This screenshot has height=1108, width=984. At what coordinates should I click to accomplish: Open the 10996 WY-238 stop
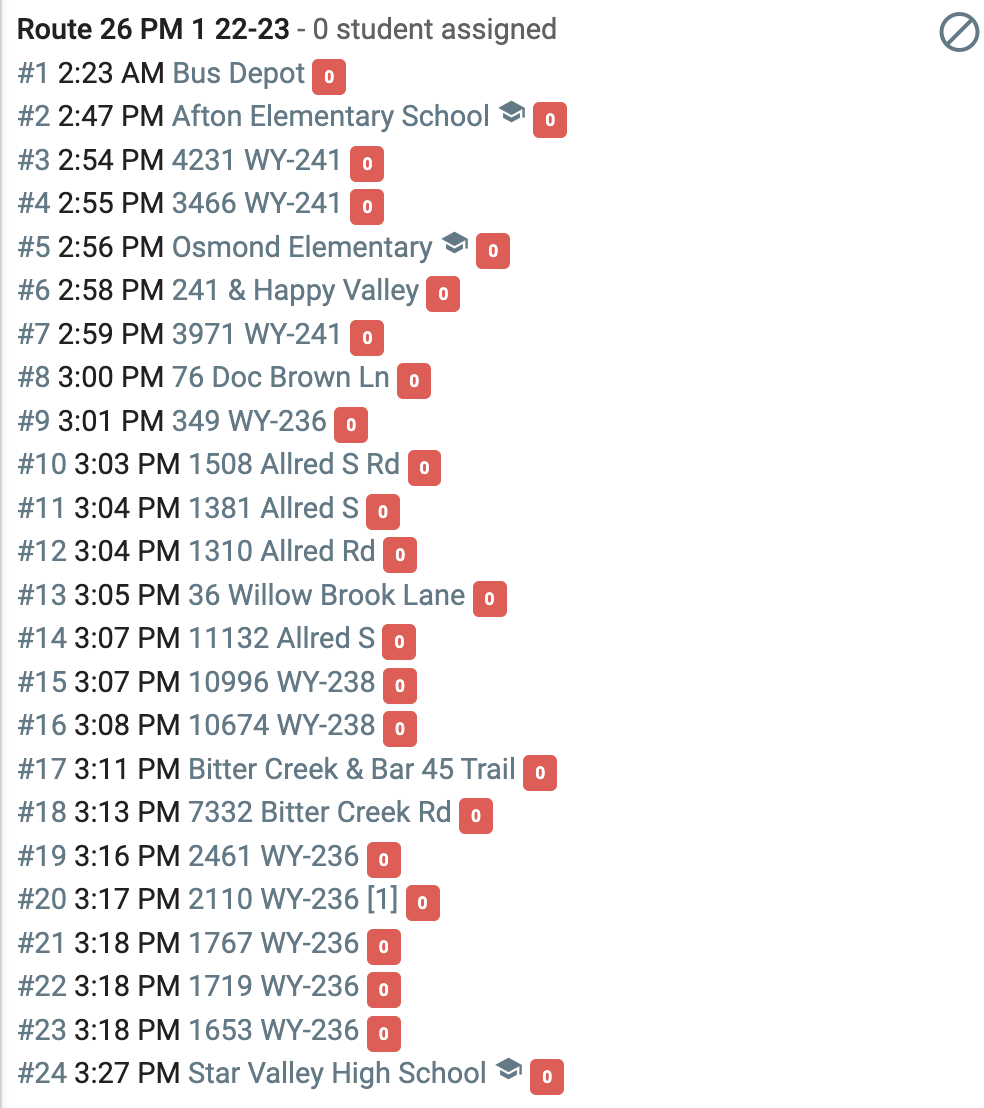[282, 682]
